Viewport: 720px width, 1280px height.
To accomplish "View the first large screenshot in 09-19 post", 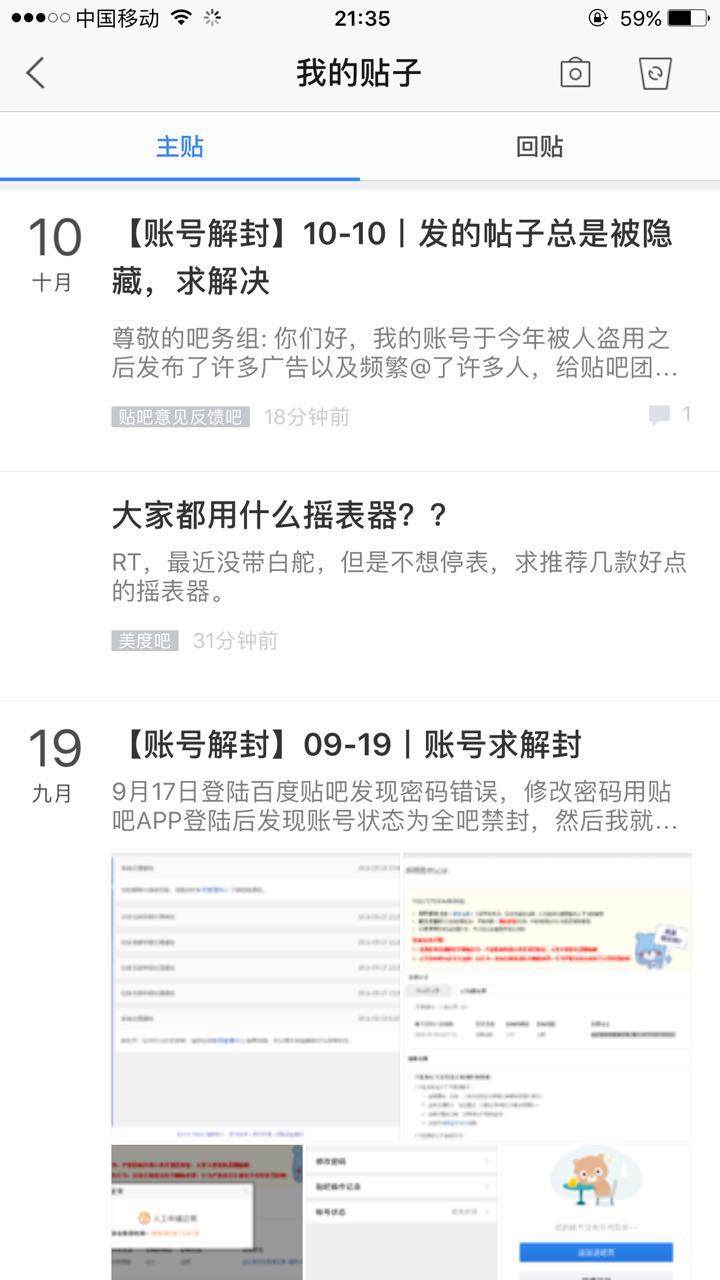I will (255, 996).
